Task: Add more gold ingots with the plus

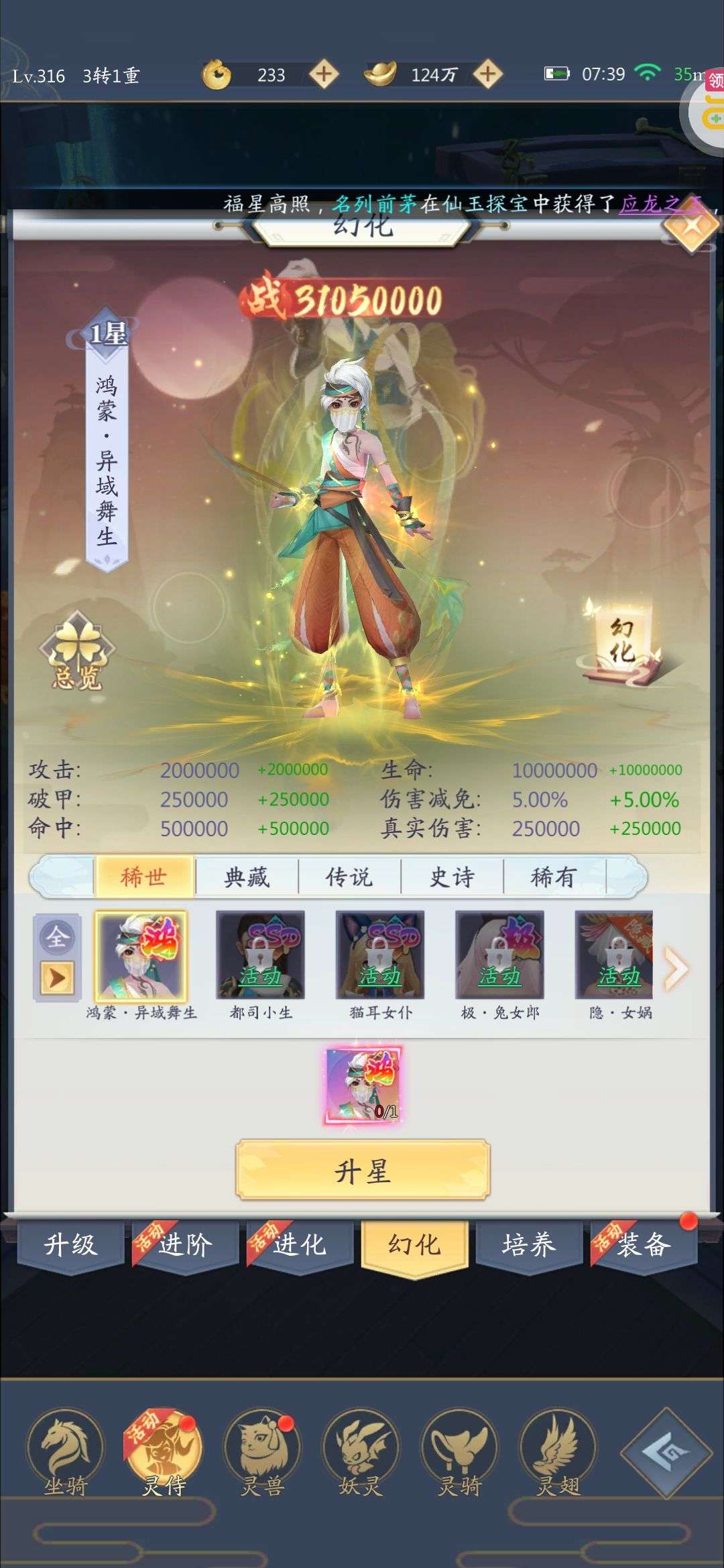Action: pos(487,74)
